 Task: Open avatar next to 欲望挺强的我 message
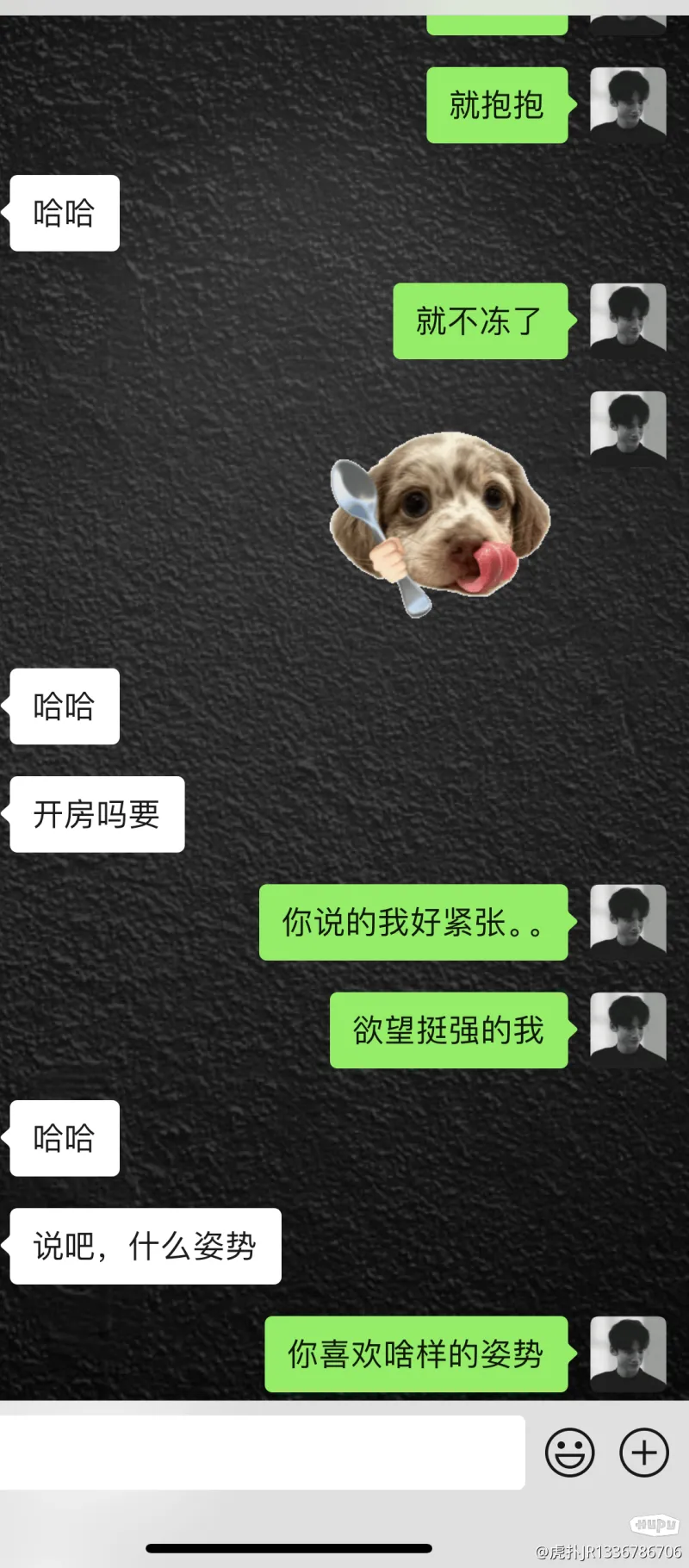628,1030
